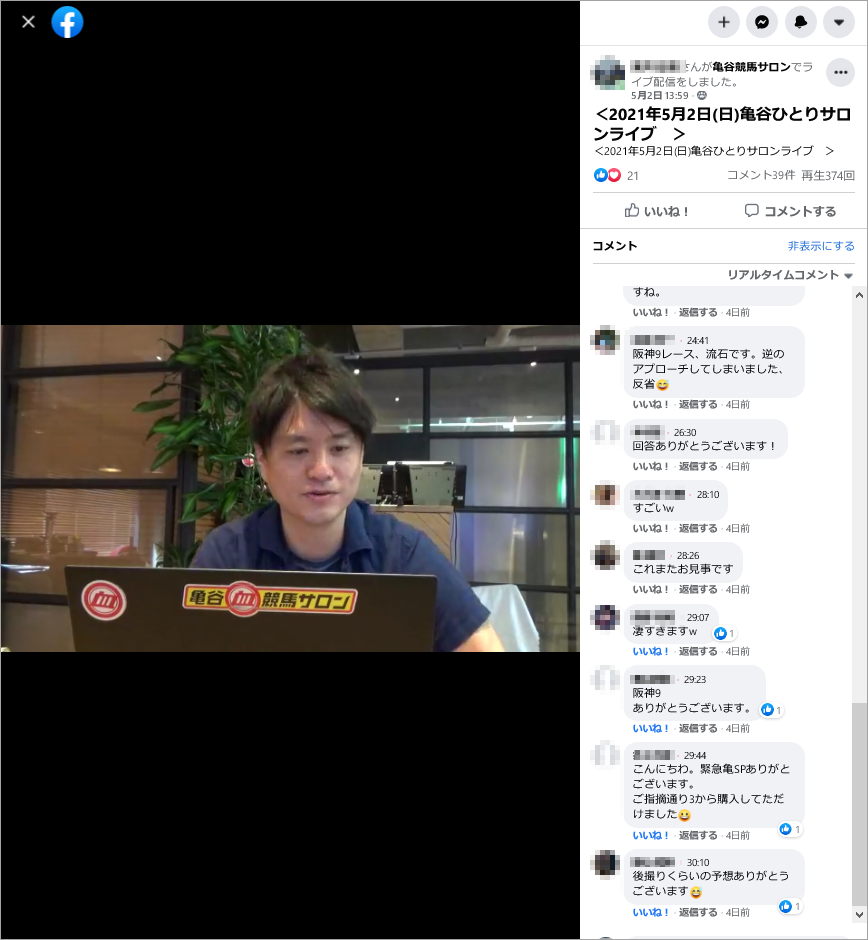This screenshot has width=868, height=940.
Task: Reply to the comment 回答ありがとうございます！
Action: point(698,466)
